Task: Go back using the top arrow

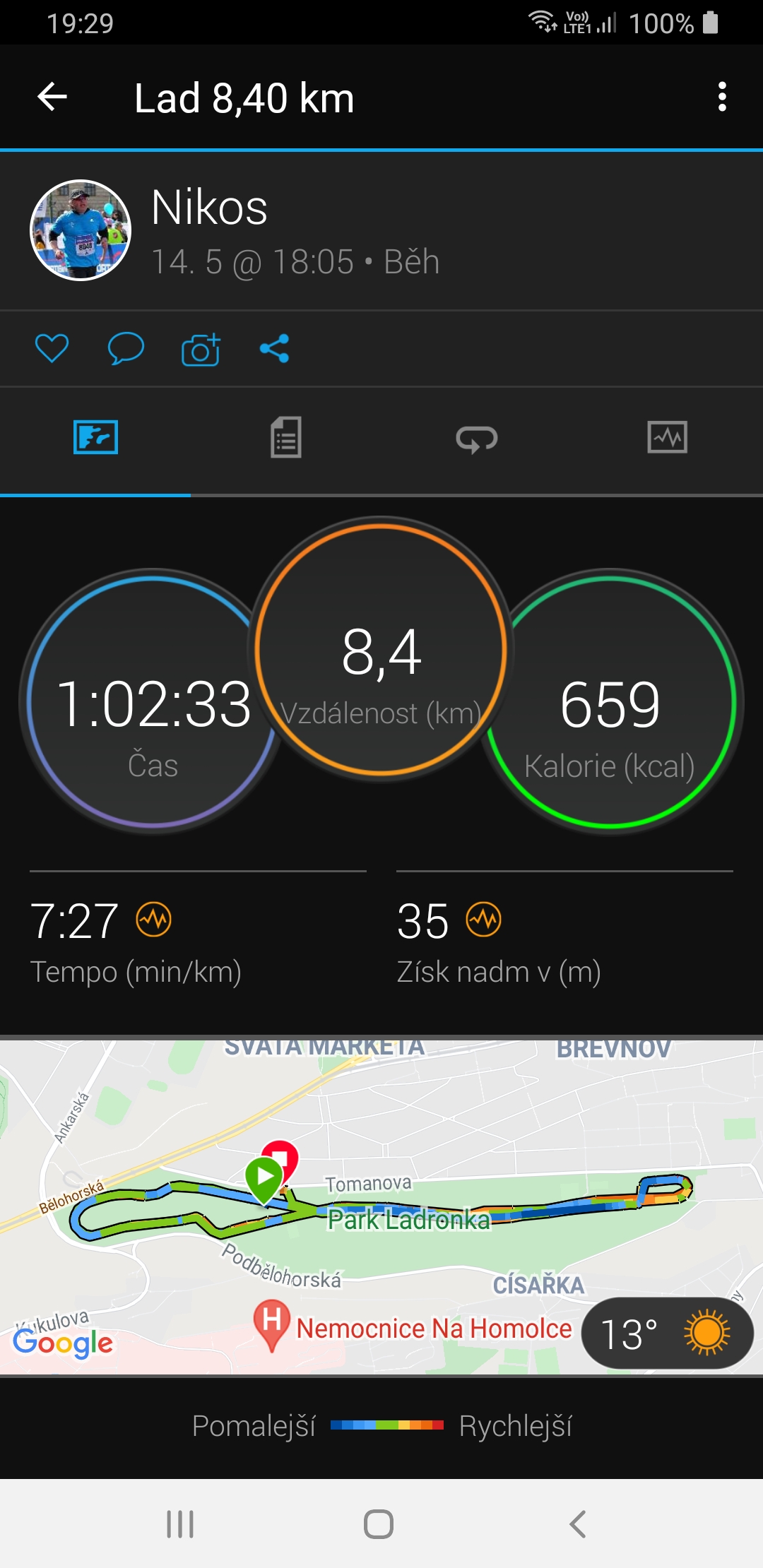Action: (x=52, y=97)
